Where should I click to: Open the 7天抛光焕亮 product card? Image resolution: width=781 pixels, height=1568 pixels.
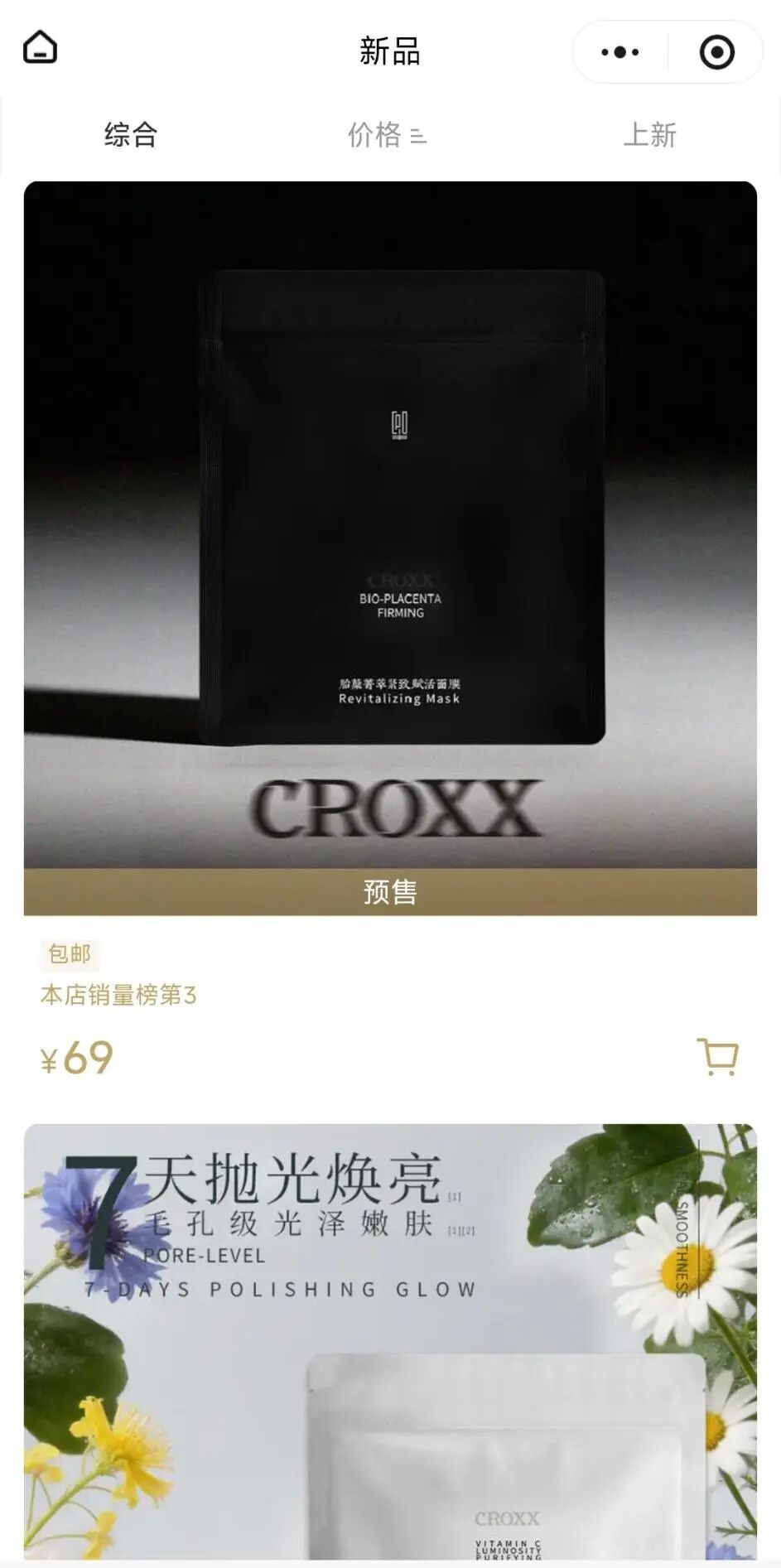(390, 1342)
